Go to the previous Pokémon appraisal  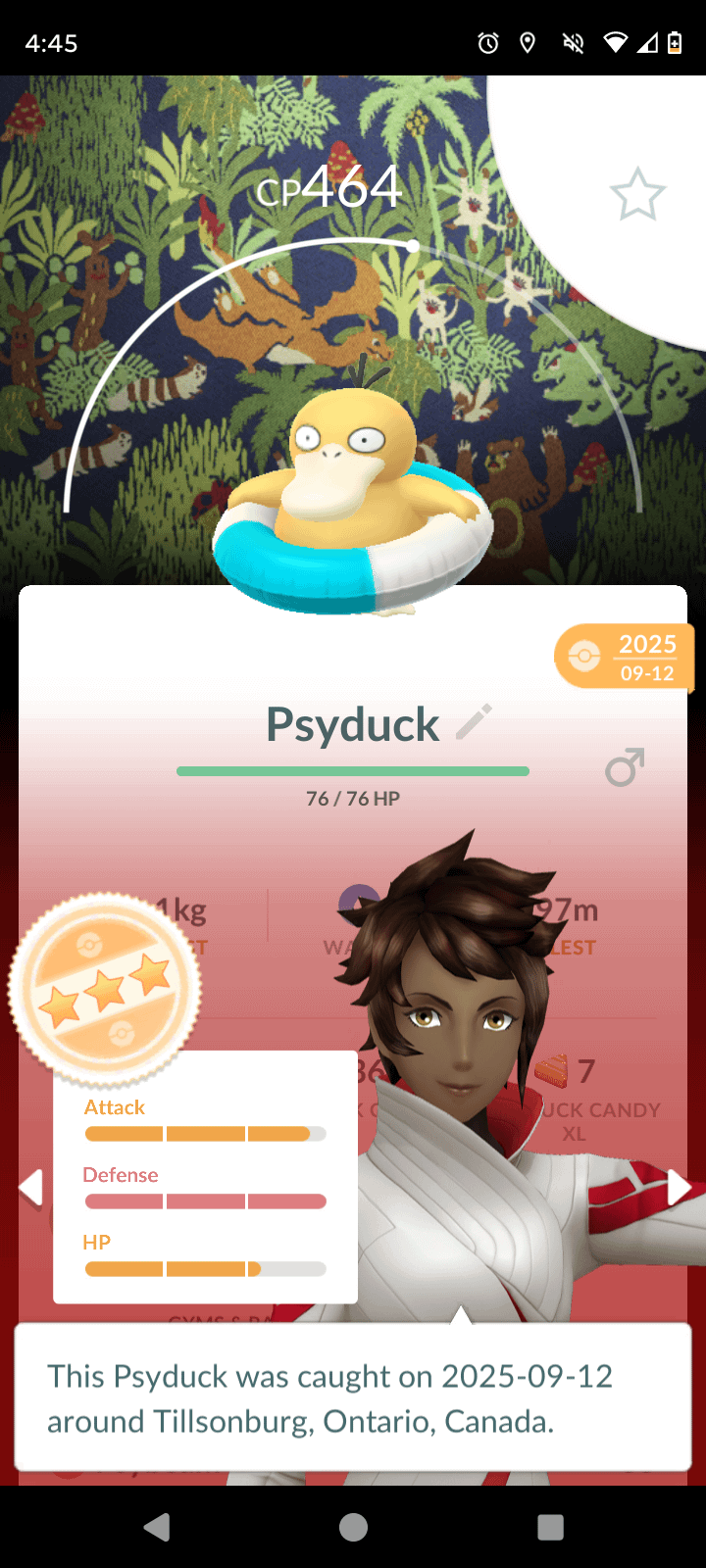[x=31, y=1187]
